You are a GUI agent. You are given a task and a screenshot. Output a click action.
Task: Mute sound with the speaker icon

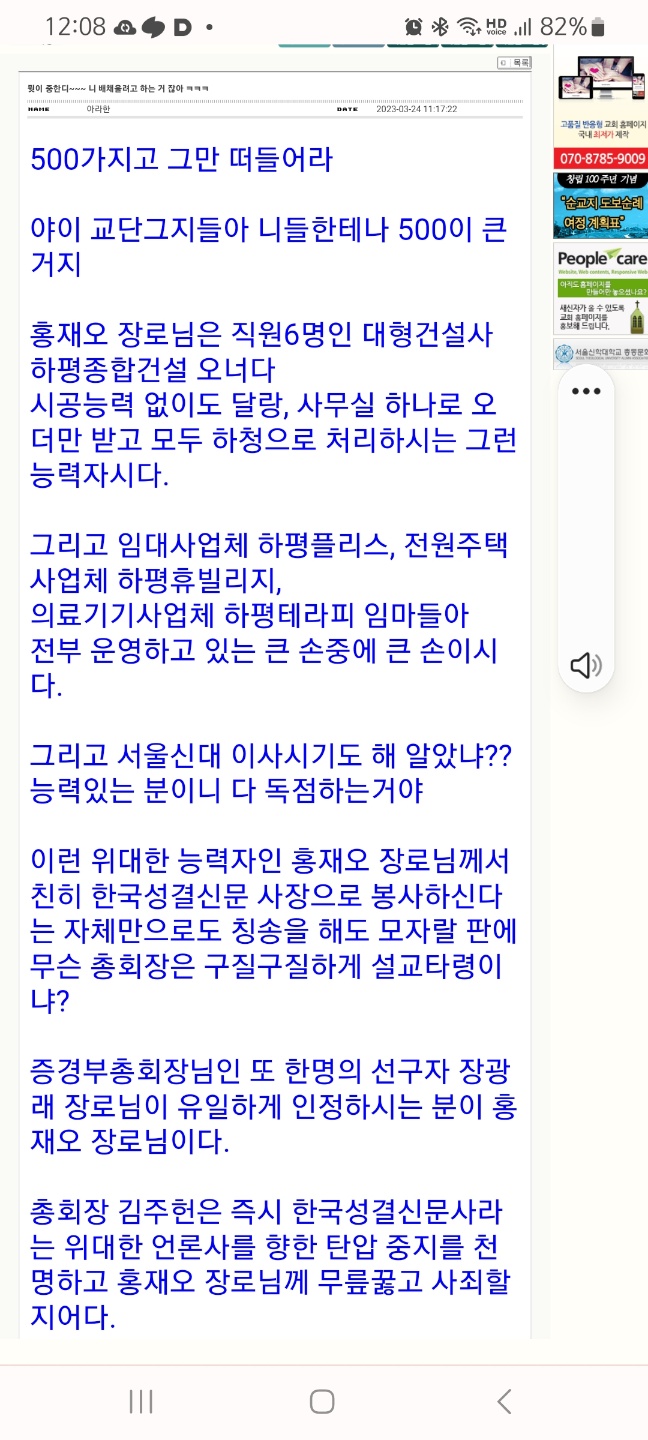click(586, 665)
